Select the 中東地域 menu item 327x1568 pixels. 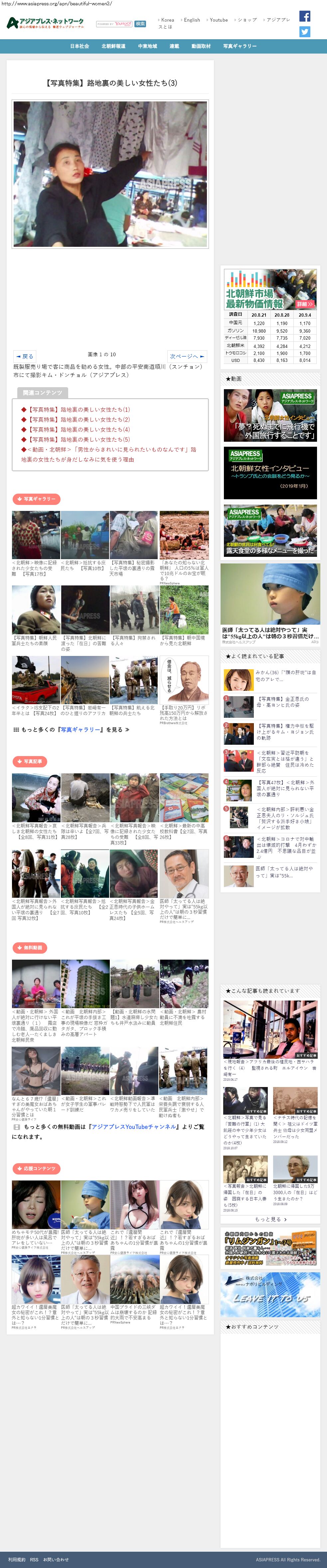point(147,46)
